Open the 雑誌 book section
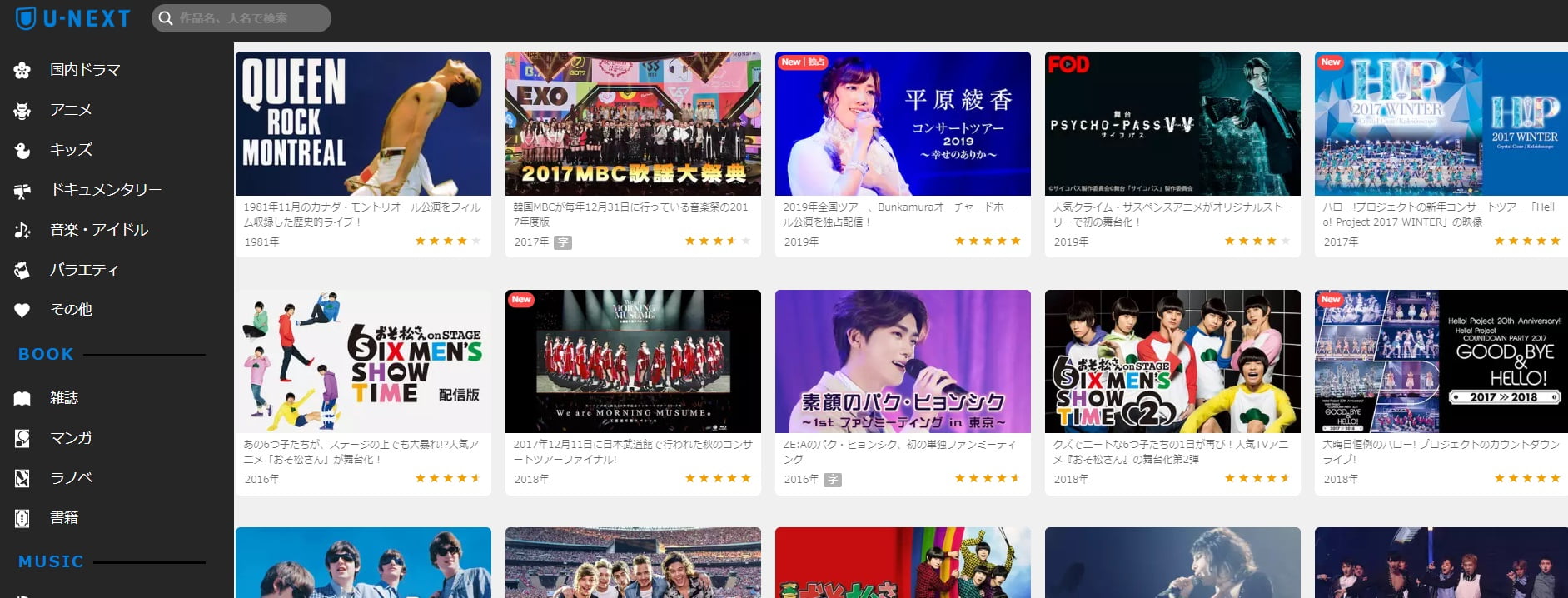Screen dimensions: 1568x598 tap(63, 398)
